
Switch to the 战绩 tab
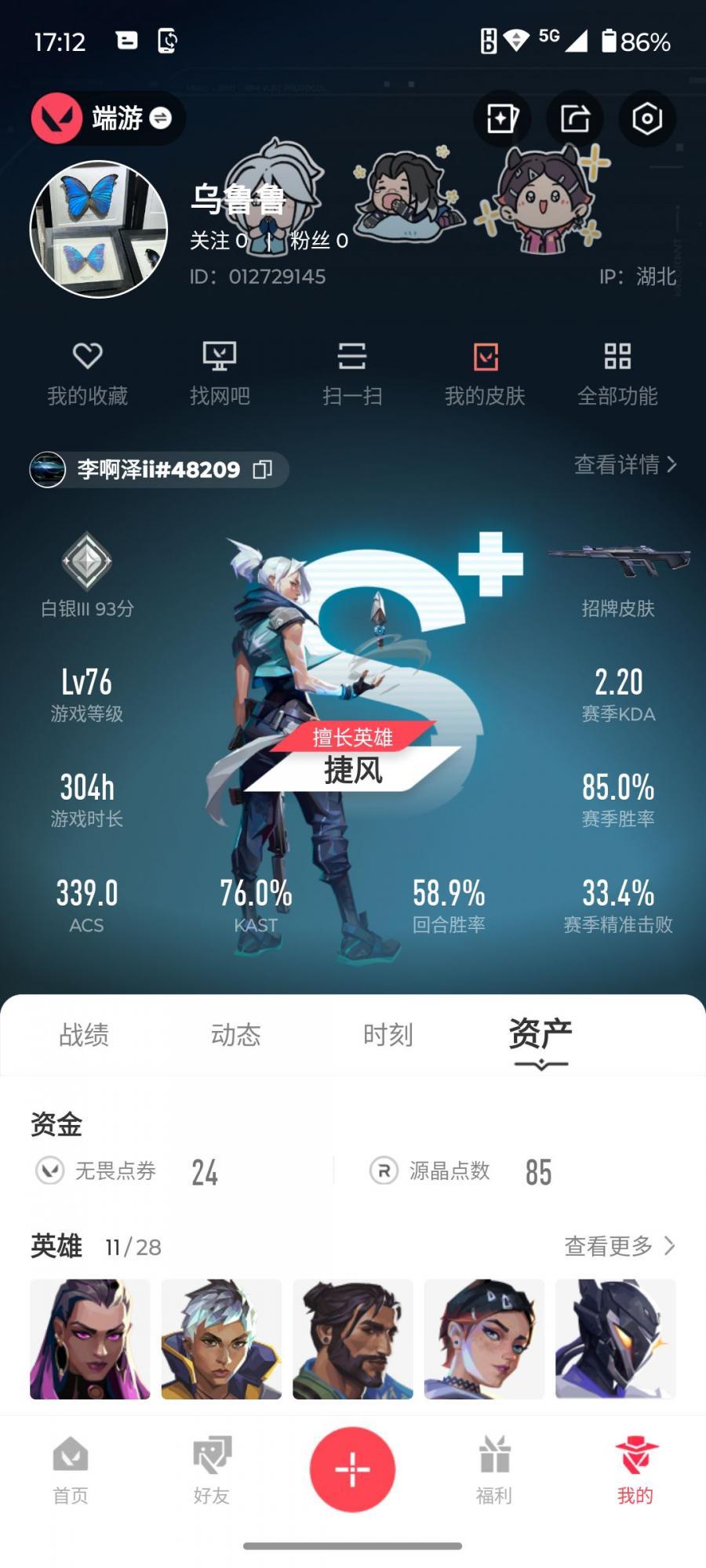(x=84, y=1035)
